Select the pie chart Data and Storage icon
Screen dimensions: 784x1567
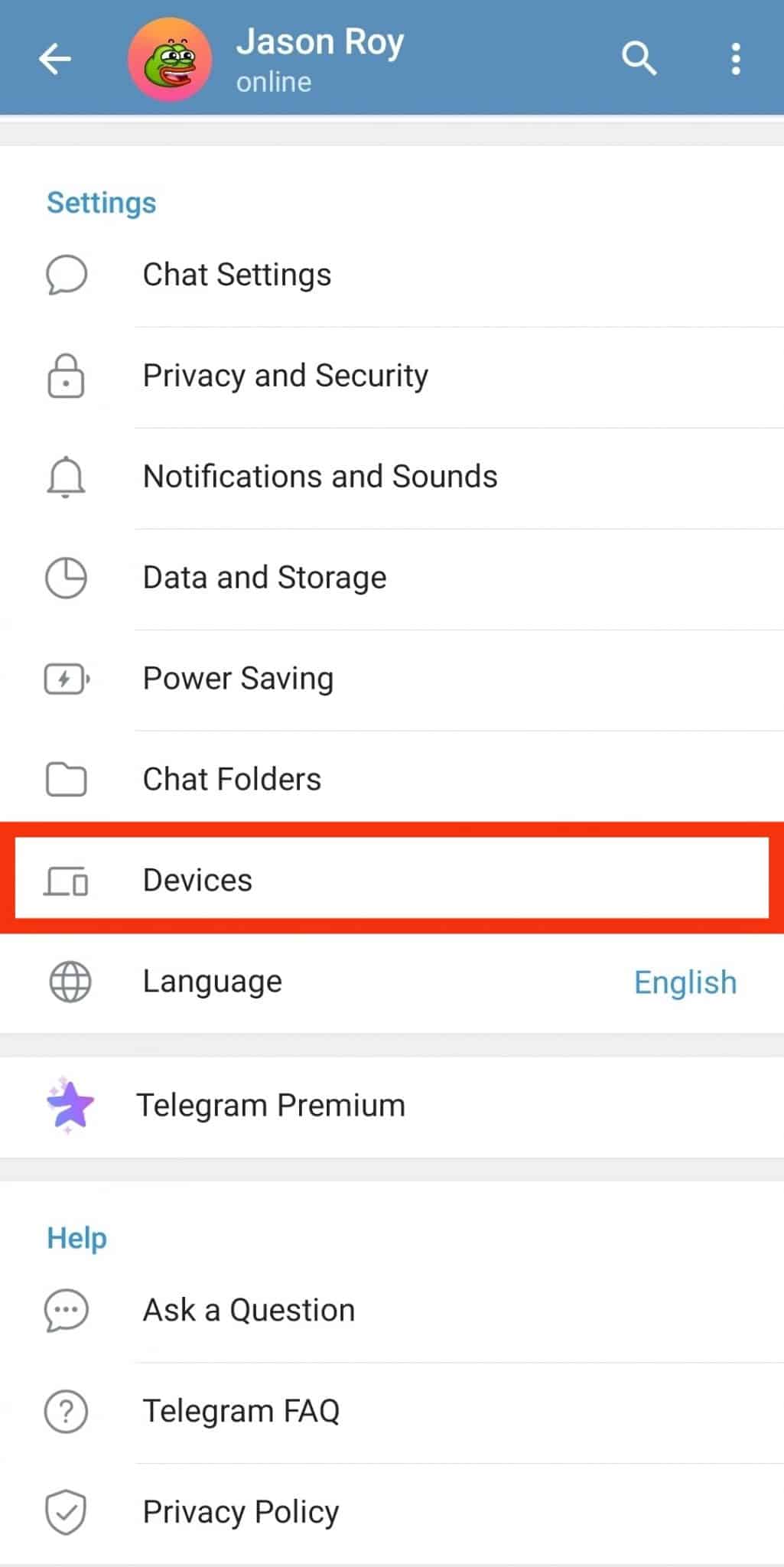pyautogui.click(x=66, y=578)
